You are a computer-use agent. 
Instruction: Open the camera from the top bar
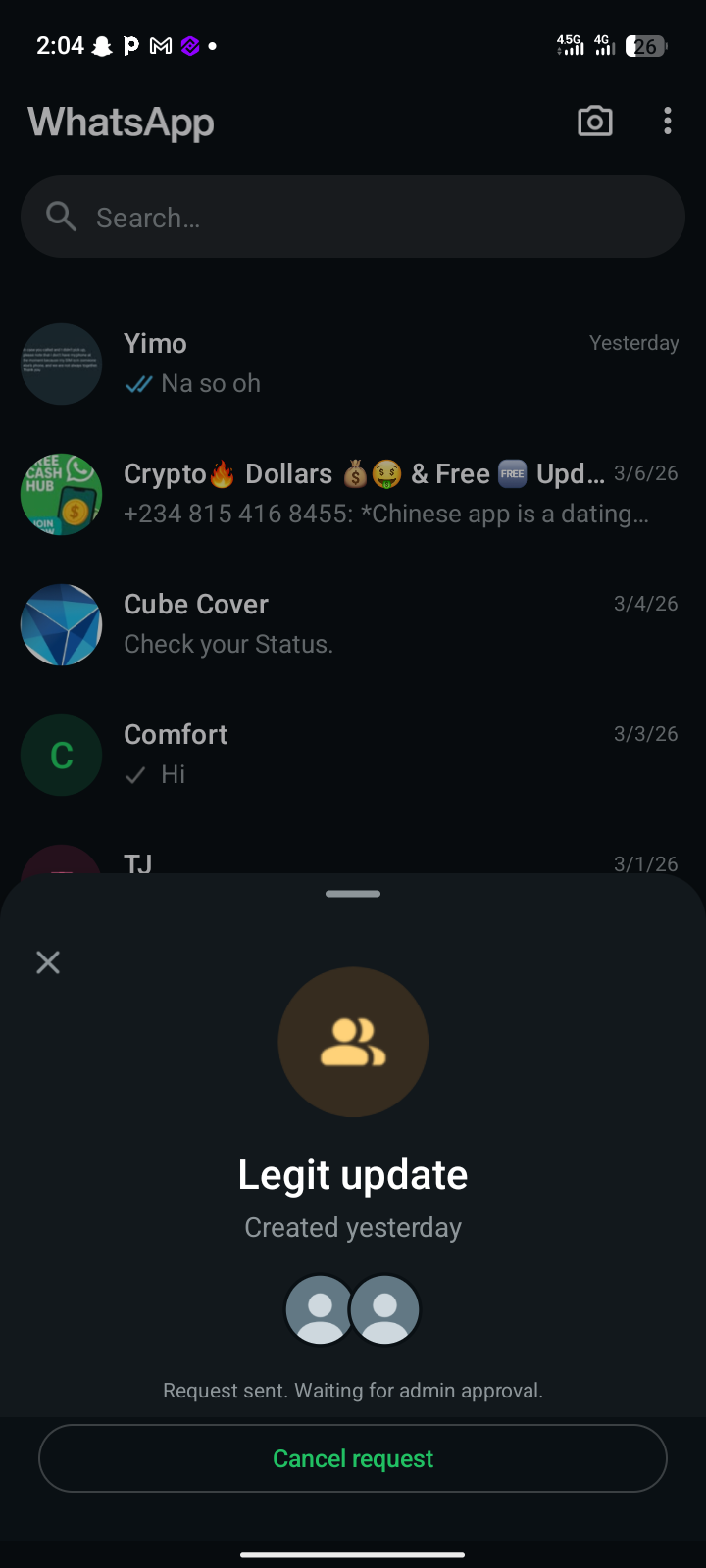tap(594, 122)
